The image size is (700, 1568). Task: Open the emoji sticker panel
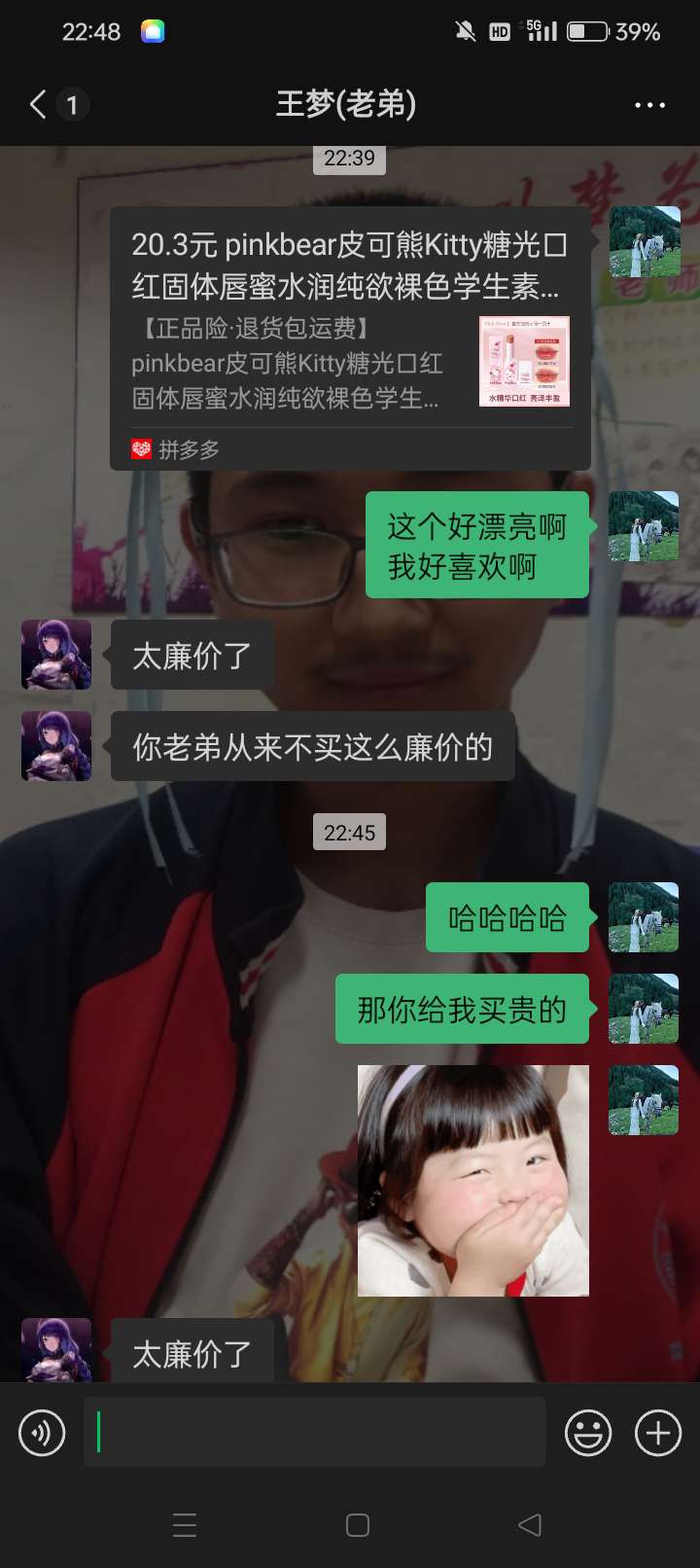588,1433
